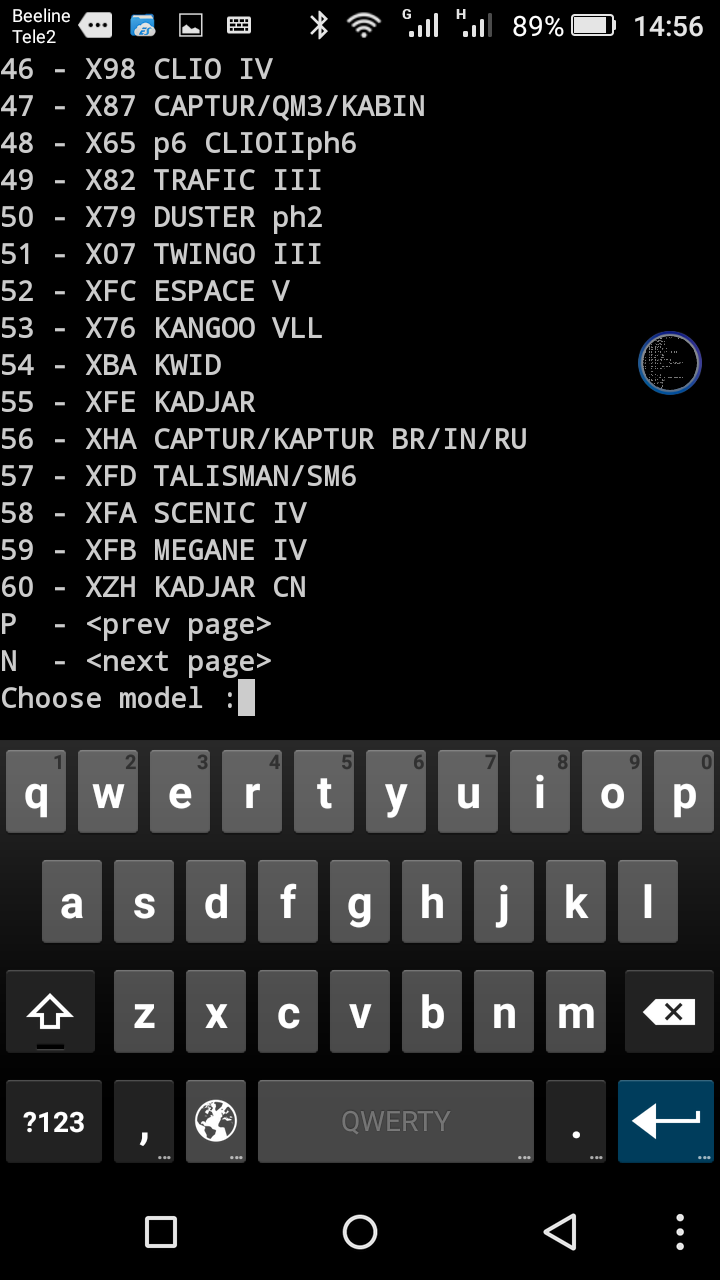The width and height of the screenshot is (720, 1280).
Task: Tap the comma key
Action: tap(144, 1121)
